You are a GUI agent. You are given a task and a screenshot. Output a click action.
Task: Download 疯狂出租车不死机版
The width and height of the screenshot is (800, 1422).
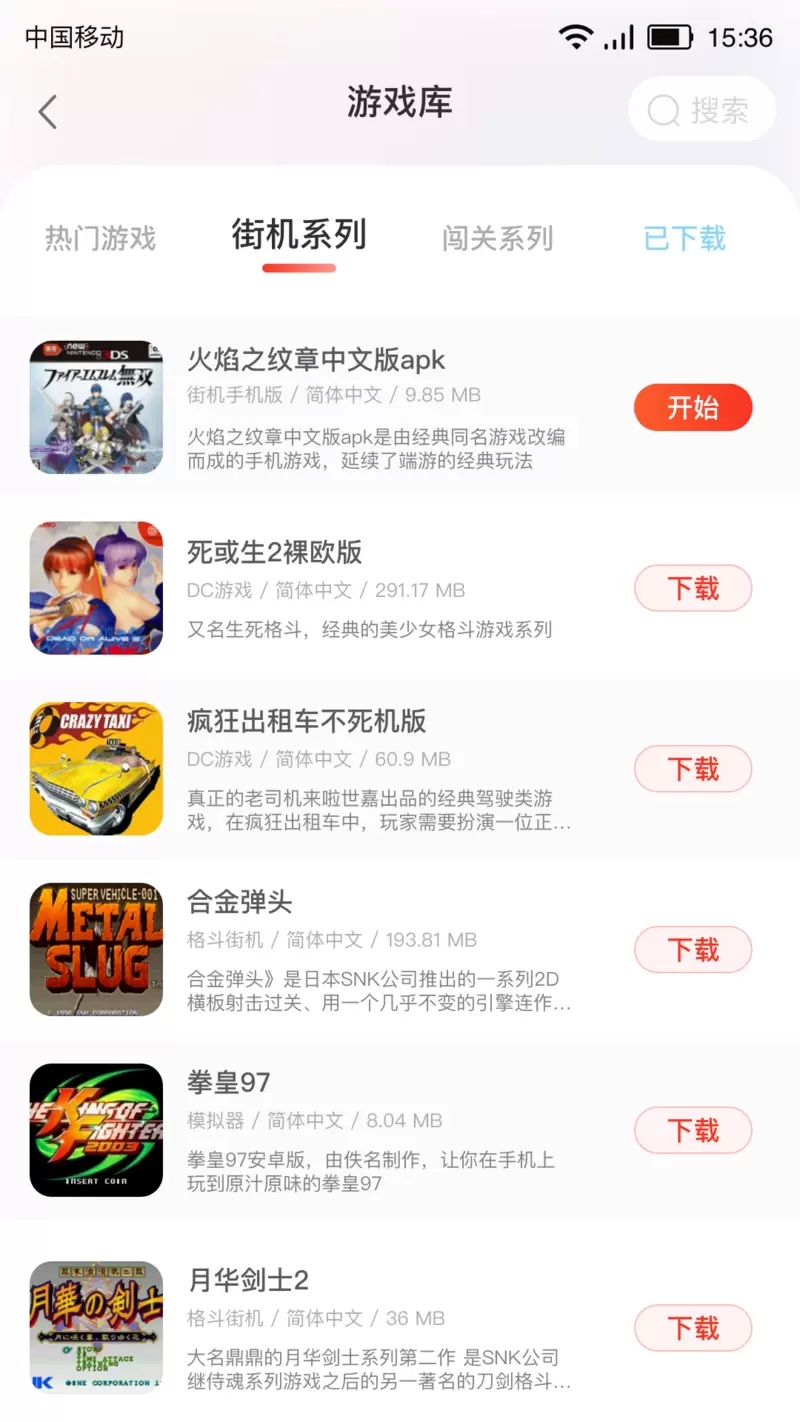[693, 769]
